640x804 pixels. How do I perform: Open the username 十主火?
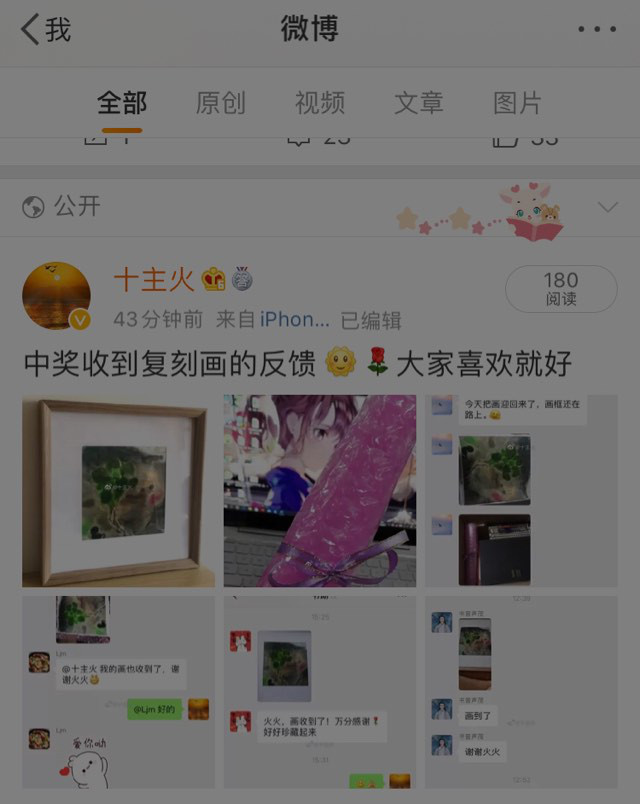click(153, 280)
